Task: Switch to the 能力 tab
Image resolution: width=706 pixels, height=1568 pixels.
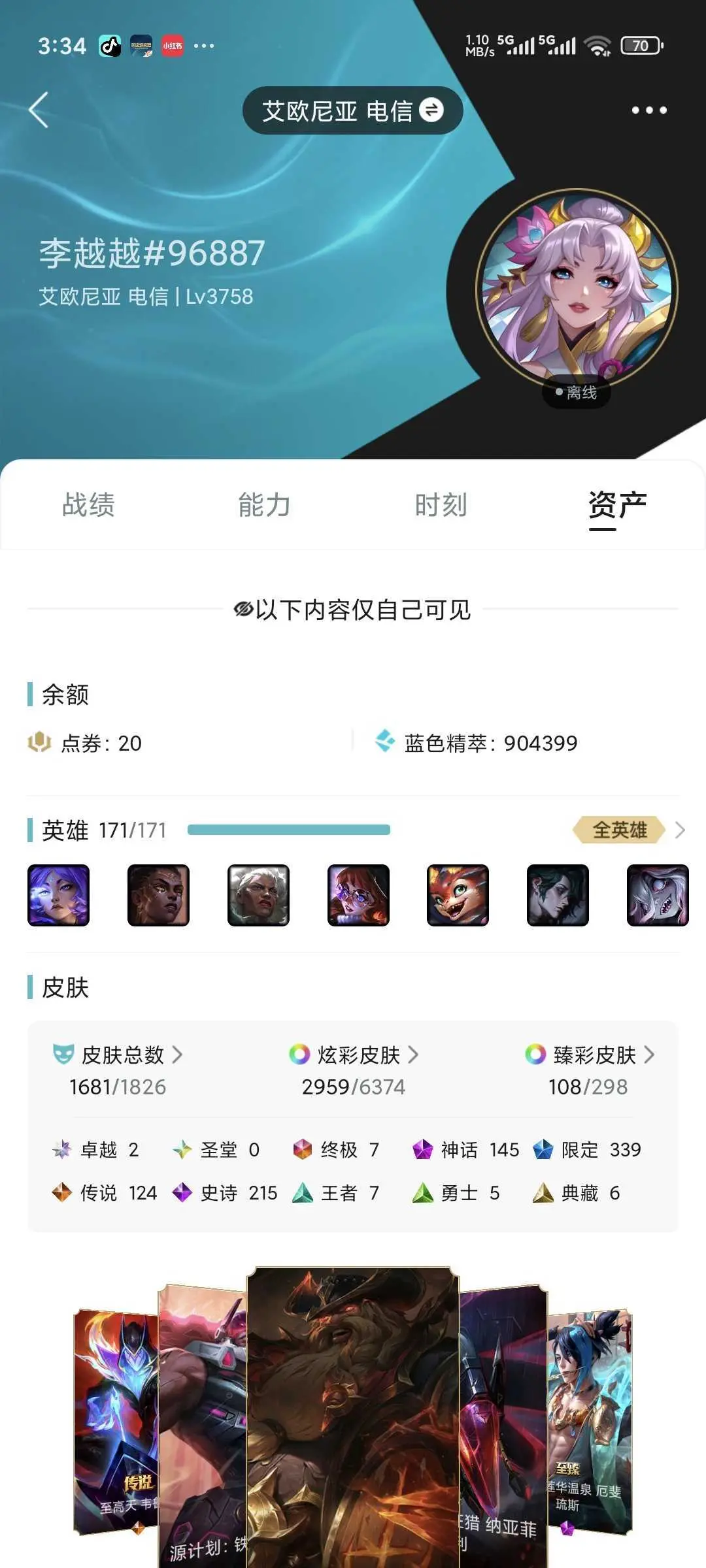Action: (x=264, y=505)
